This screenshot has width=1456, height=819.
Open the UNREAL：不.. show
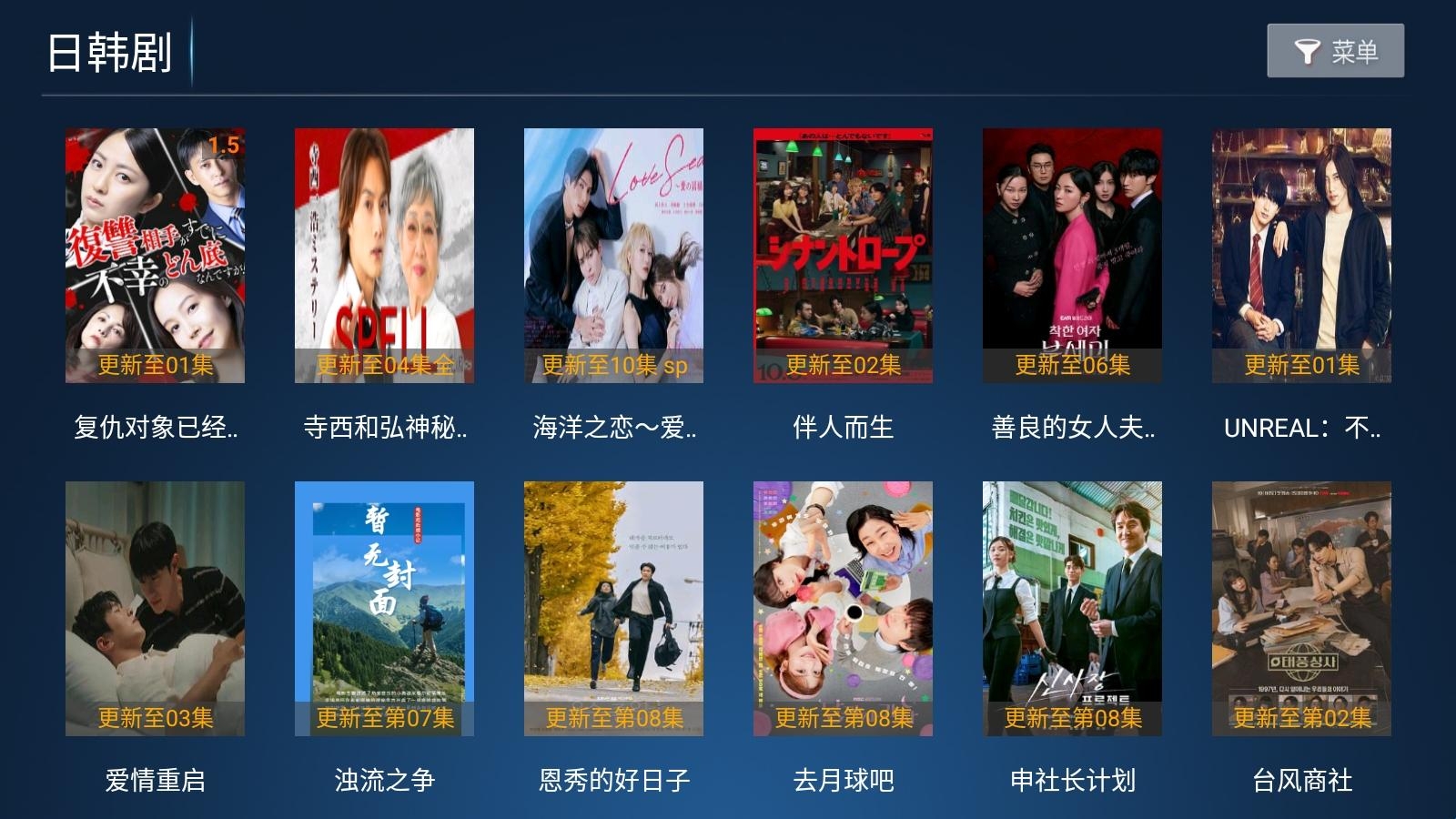(1301, 256)
